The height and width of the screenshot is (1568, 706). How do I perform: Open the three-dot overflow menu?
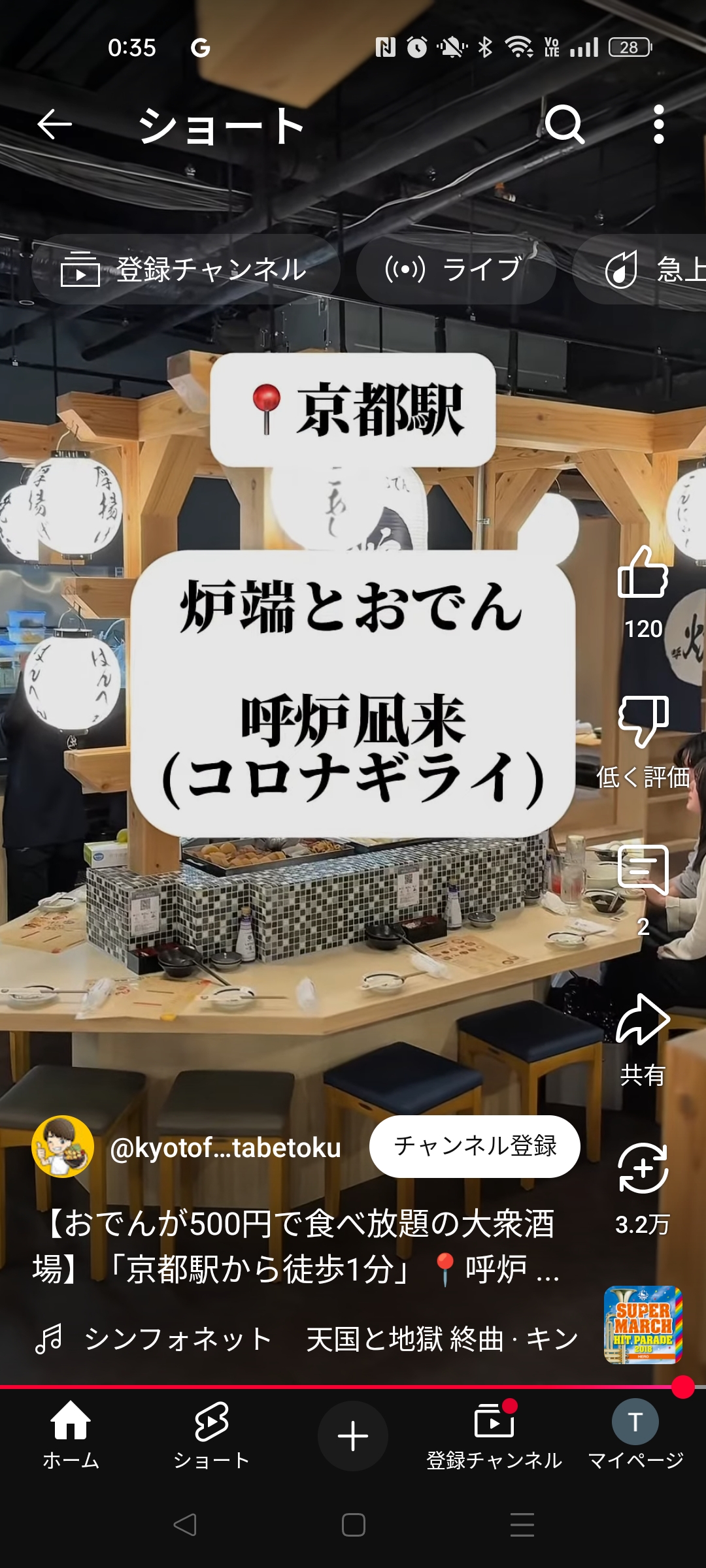658,124
